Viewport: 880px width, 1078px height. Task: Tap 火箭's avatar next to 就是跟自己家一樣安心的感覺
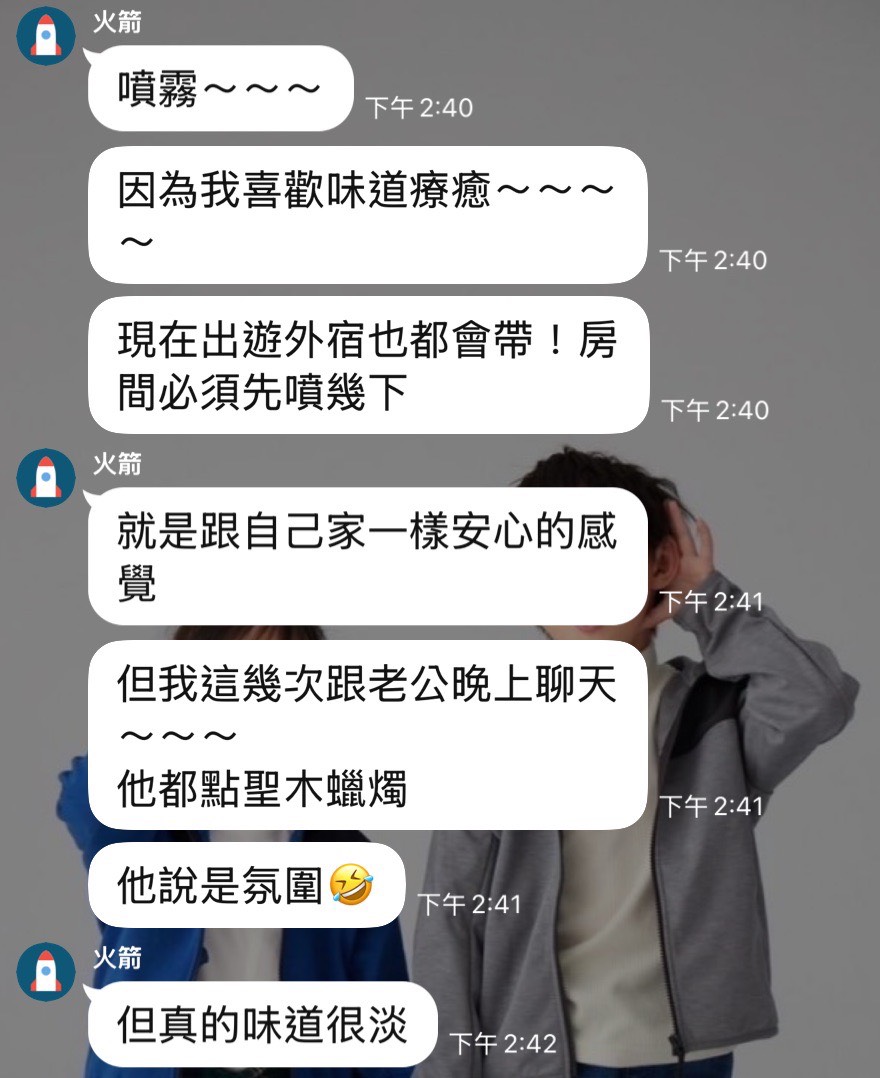point(46,477)
